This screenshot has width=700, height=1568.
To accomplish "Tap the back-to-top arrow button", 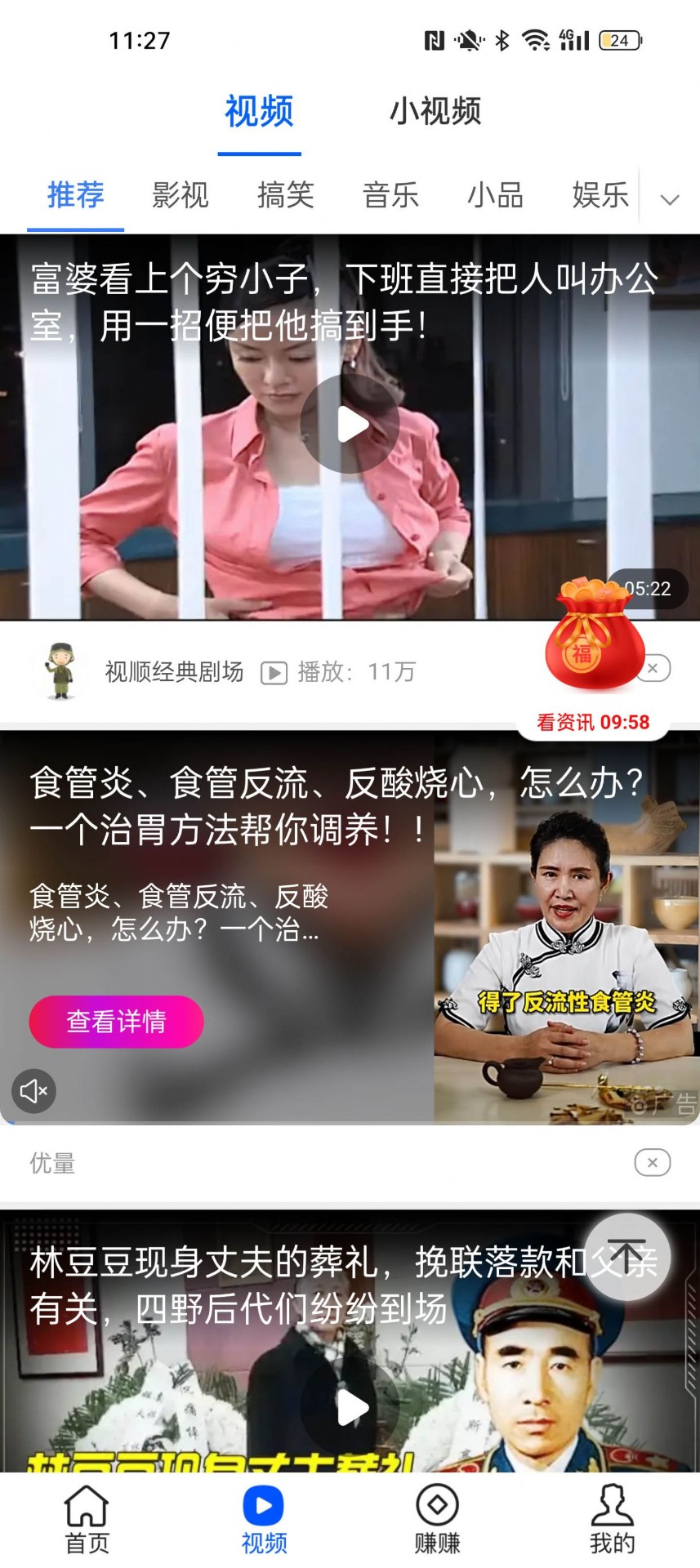I will click(x=626, y=1257).
